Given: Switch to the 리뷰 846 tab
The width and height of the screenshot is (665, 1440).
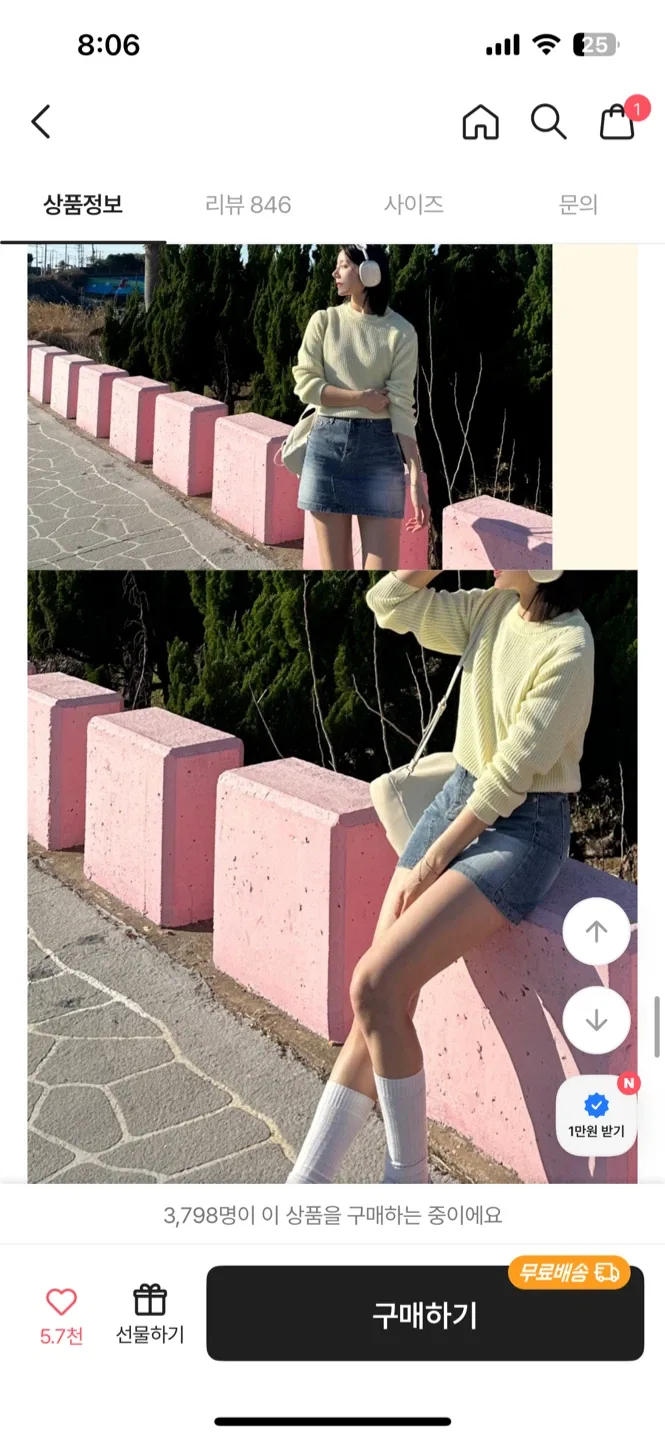Looking at the screenshot, I should coord(248,205).
